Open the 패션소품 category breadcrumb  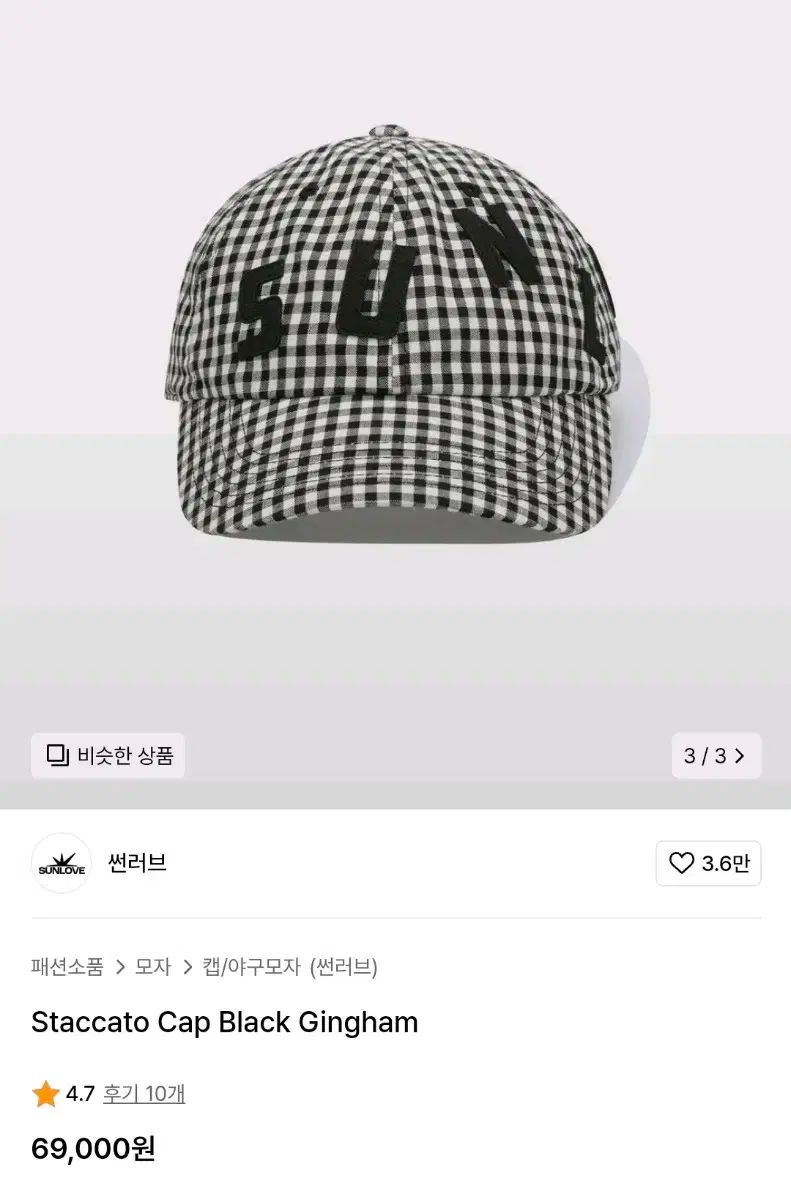click(66, 967)
